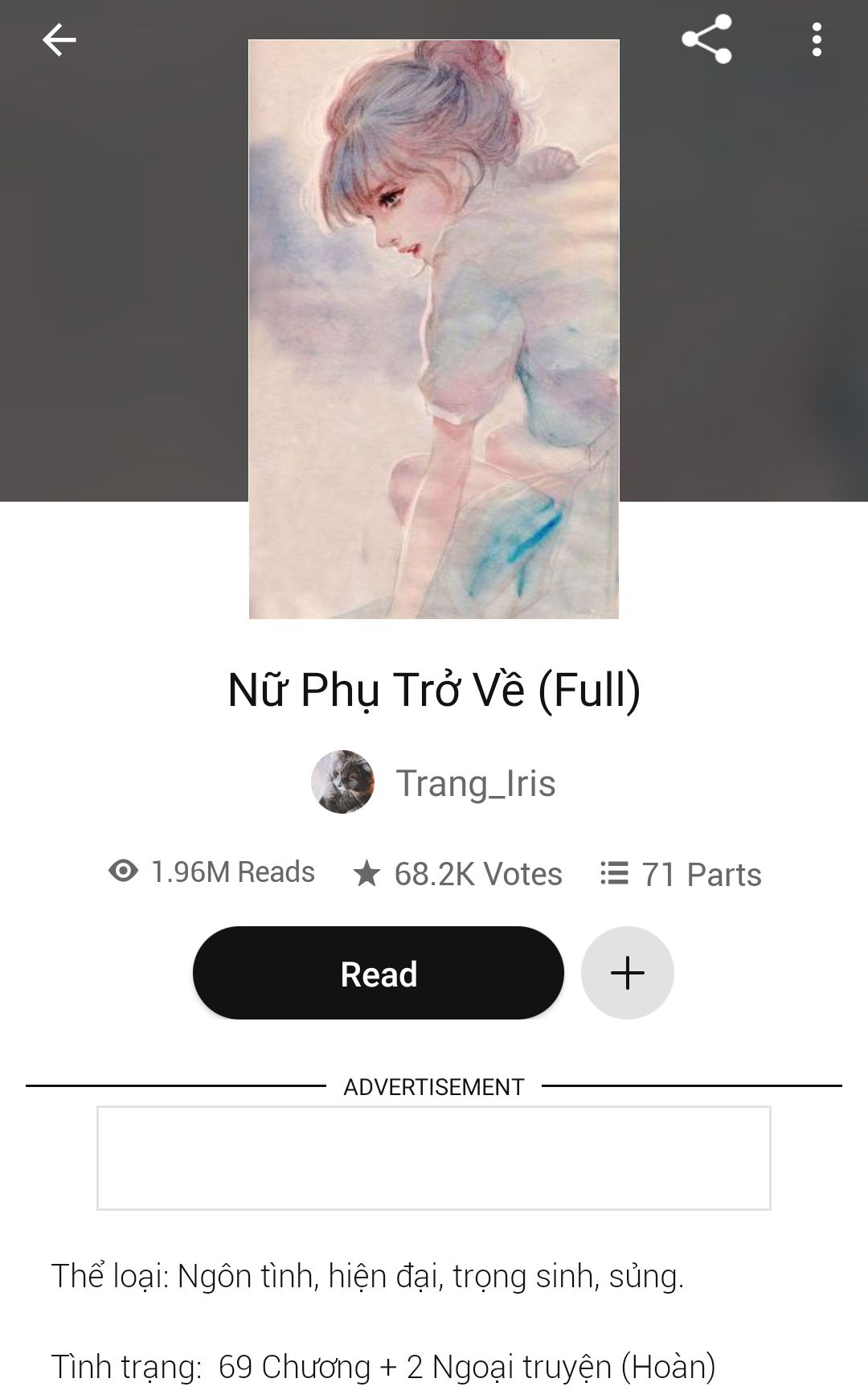Open the story cover image
Viewport: 868px width, 1399px height.
[x=434, y=330]
